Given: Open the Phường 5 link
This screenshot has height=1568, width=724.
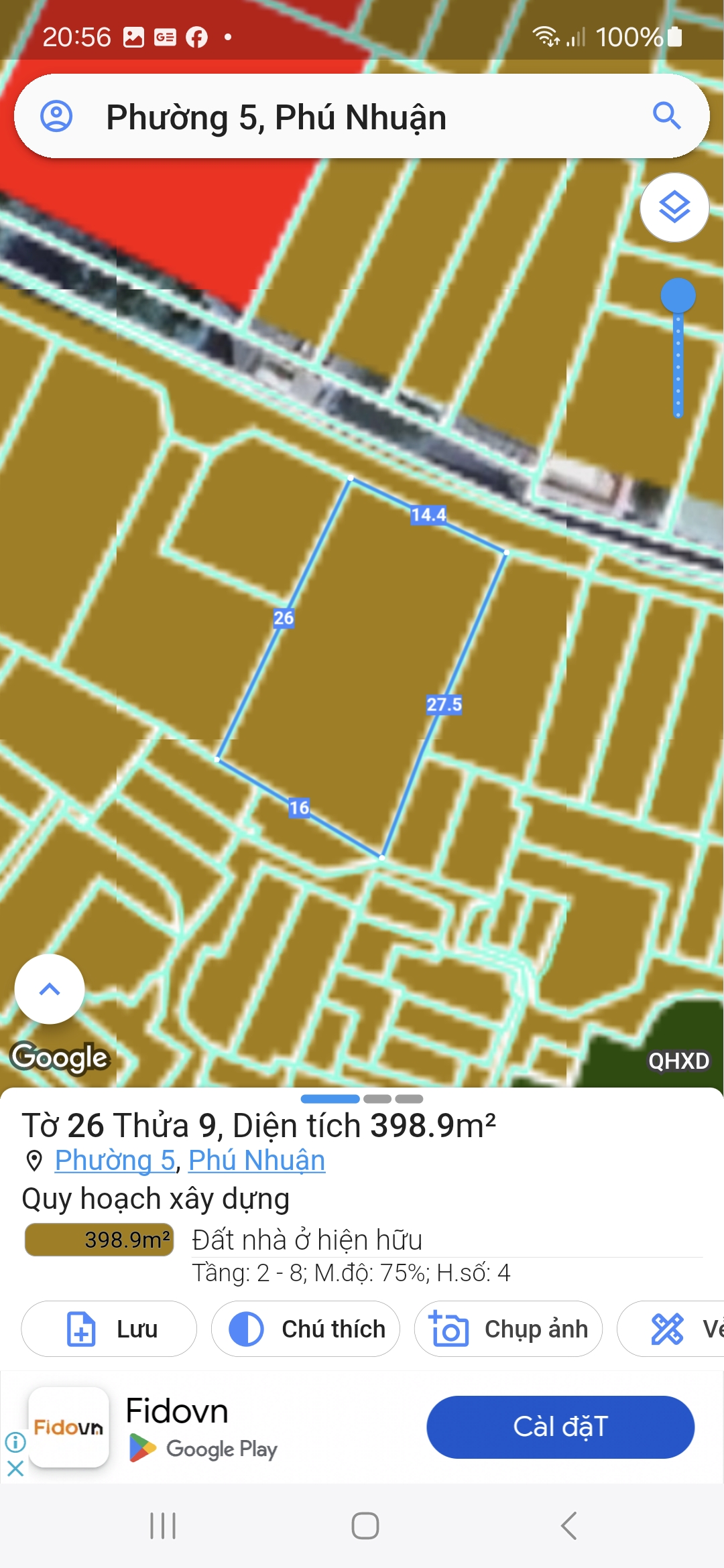Looking at the screenshot, I should [115, 1160].
